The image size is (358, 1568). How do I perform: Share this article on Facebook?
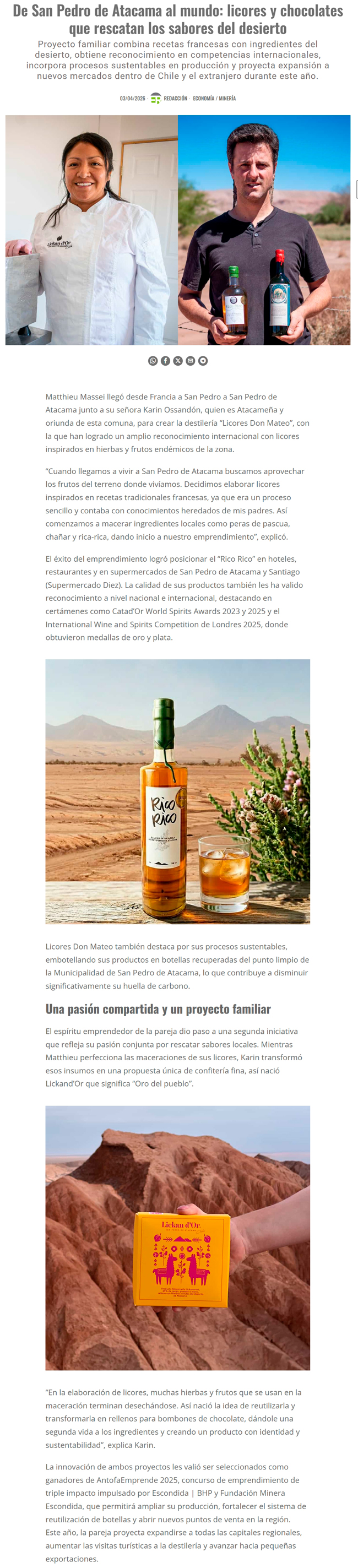click(166, 361)
